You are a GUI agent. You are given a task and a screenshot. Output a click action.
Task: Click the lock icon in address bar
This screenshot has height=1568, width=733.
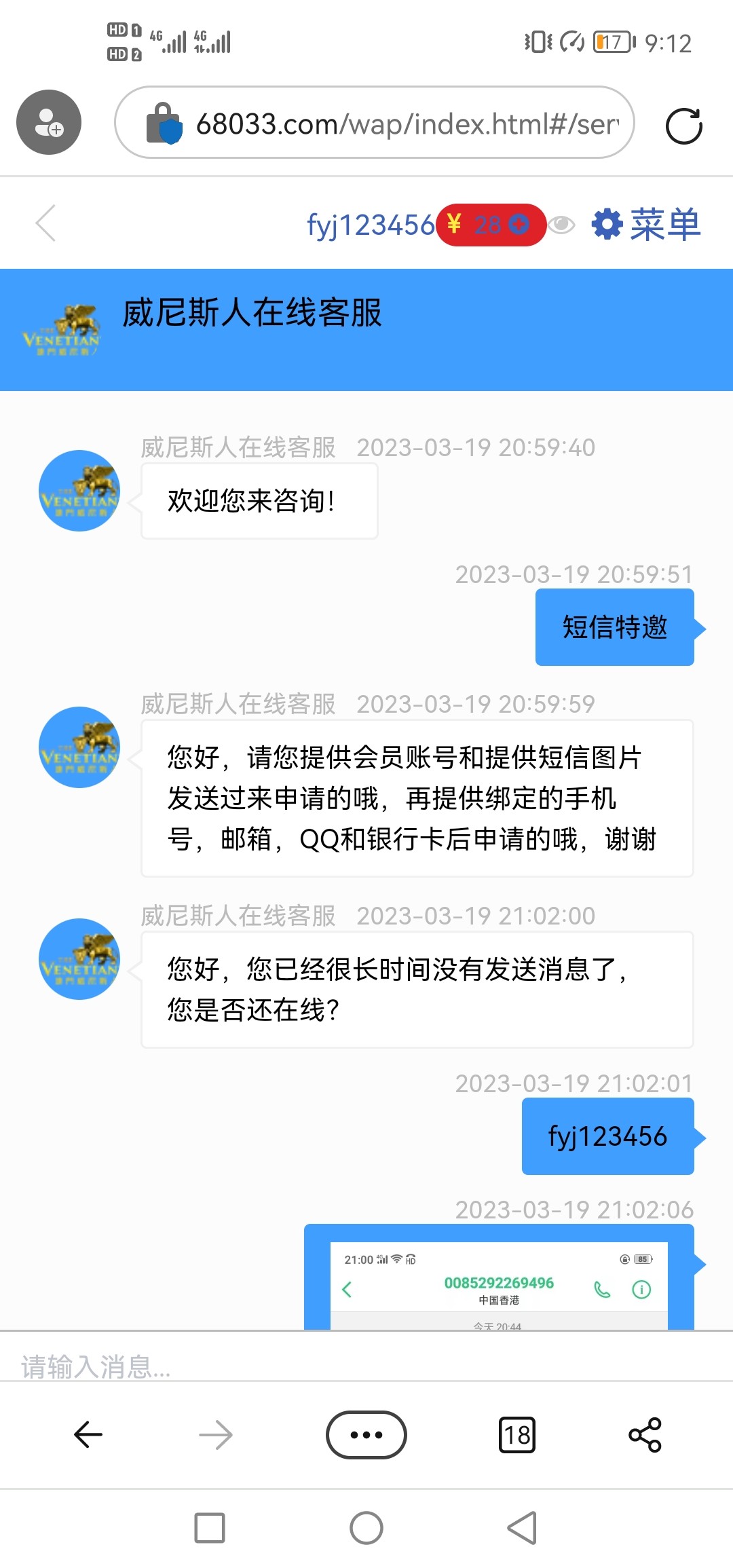[165, 124]
